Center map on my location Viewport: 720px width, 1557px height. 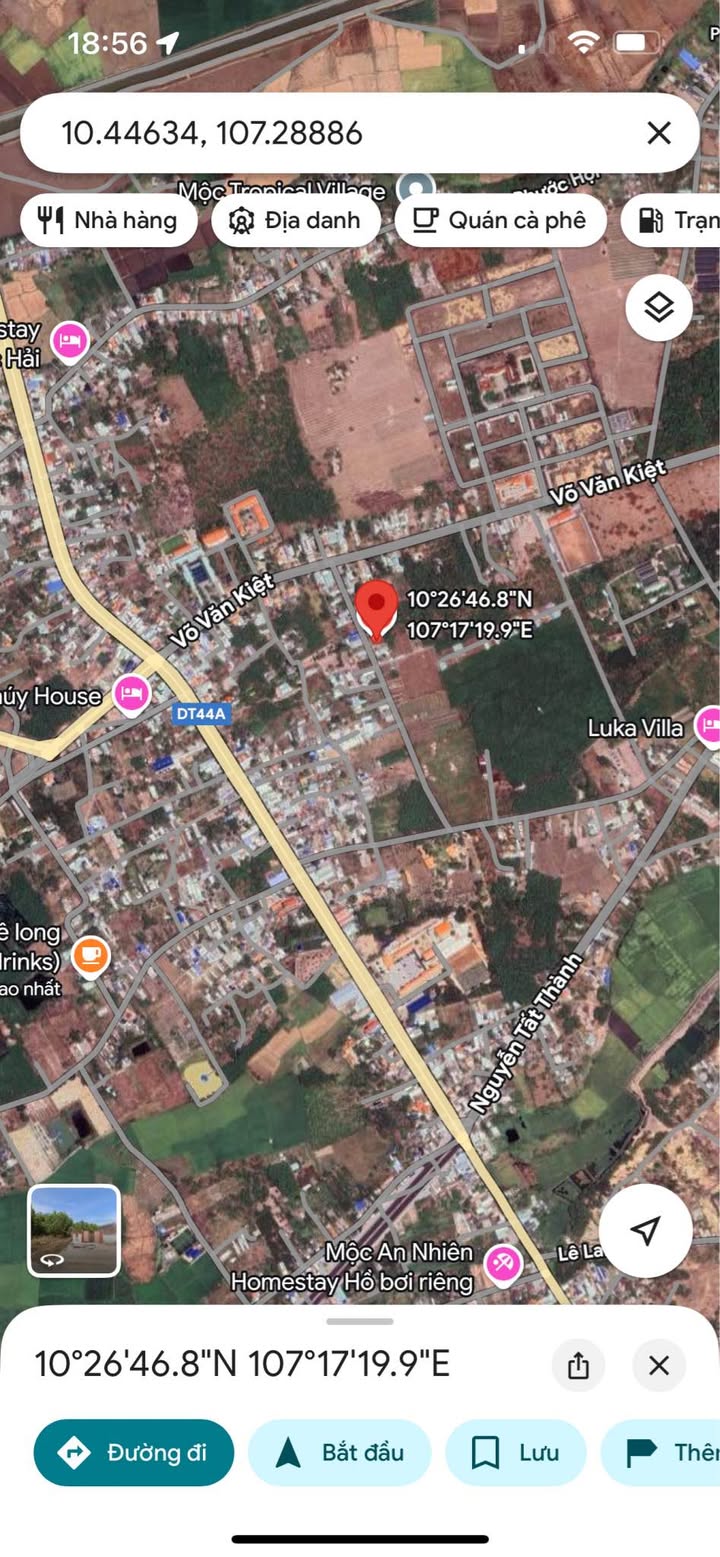tap(646, 1231)
